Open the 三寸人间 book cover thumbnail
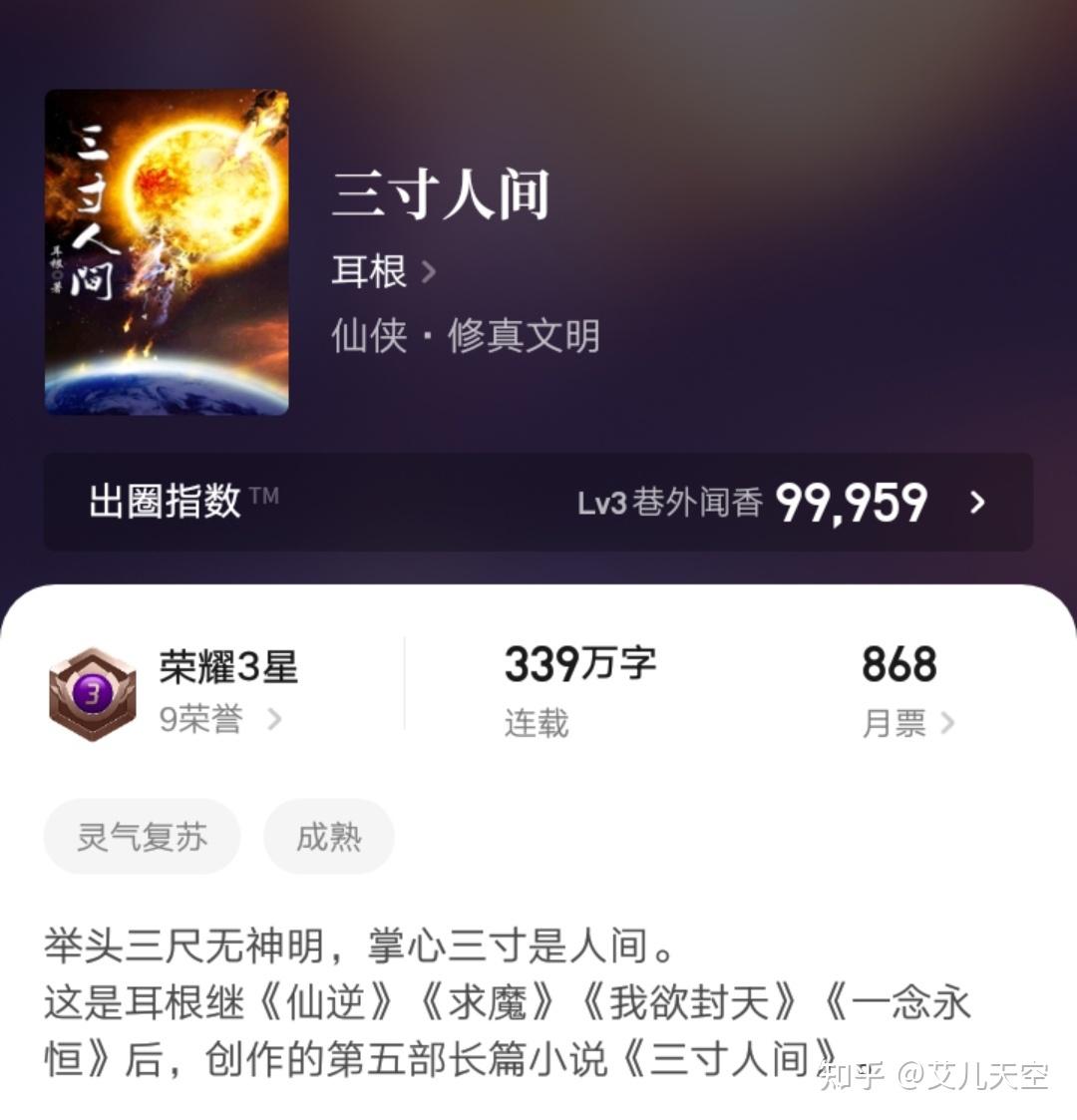1077x1120 pixels. point(166,252)
